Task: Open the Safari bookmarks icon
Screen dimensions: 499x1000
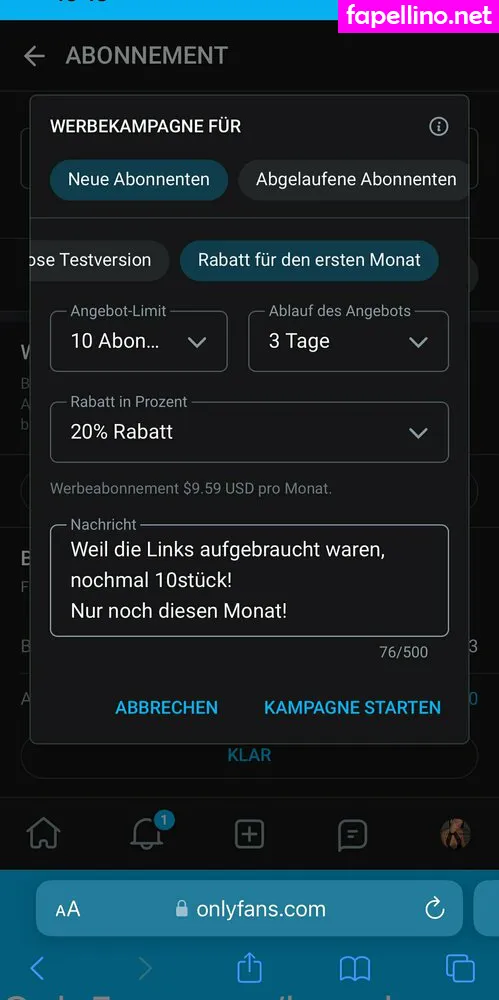Action: 355,969
